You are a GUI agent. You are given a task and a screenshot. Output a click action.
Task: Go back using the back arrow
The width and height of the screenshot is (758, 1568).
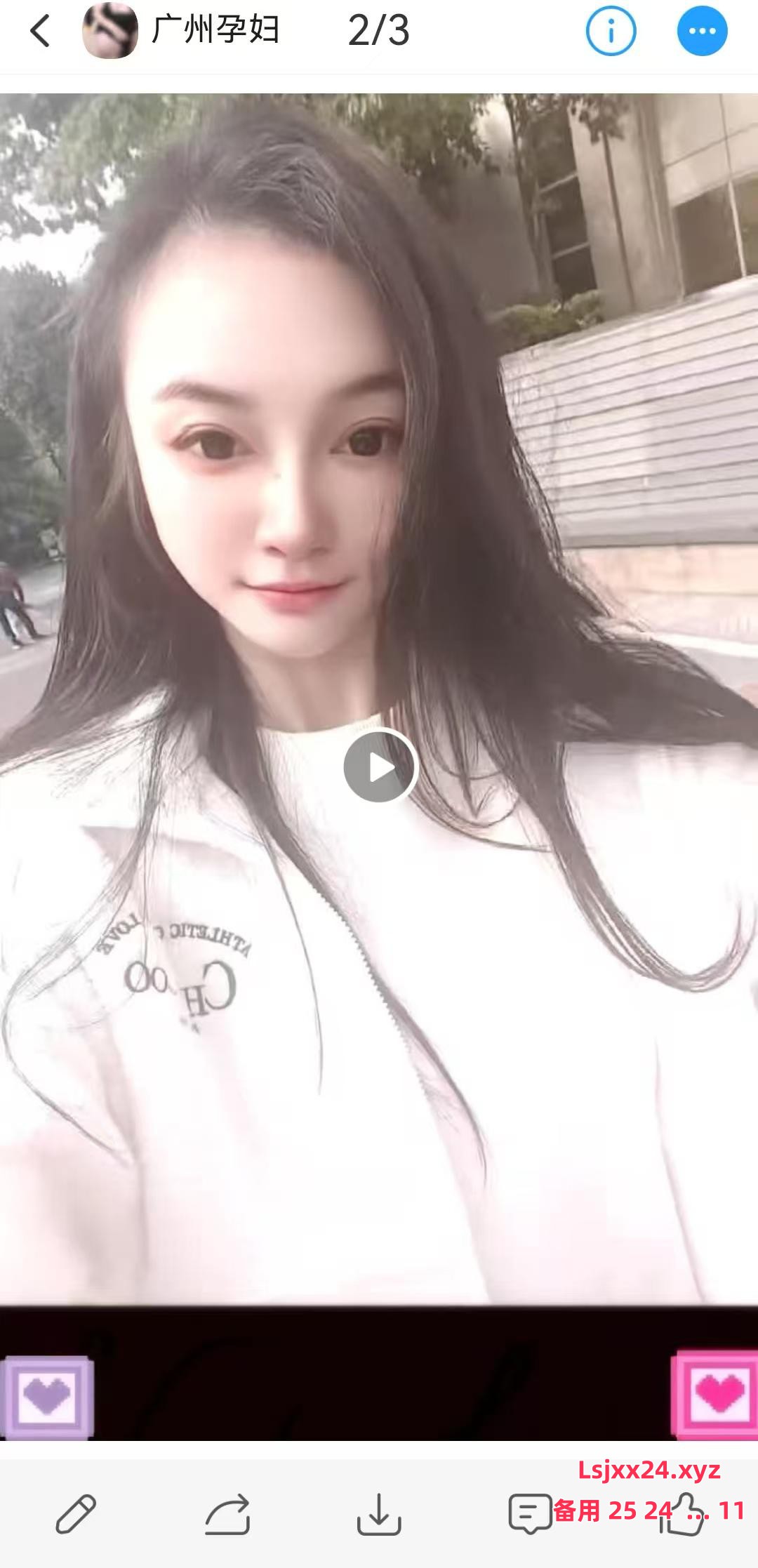click(41, 32)
